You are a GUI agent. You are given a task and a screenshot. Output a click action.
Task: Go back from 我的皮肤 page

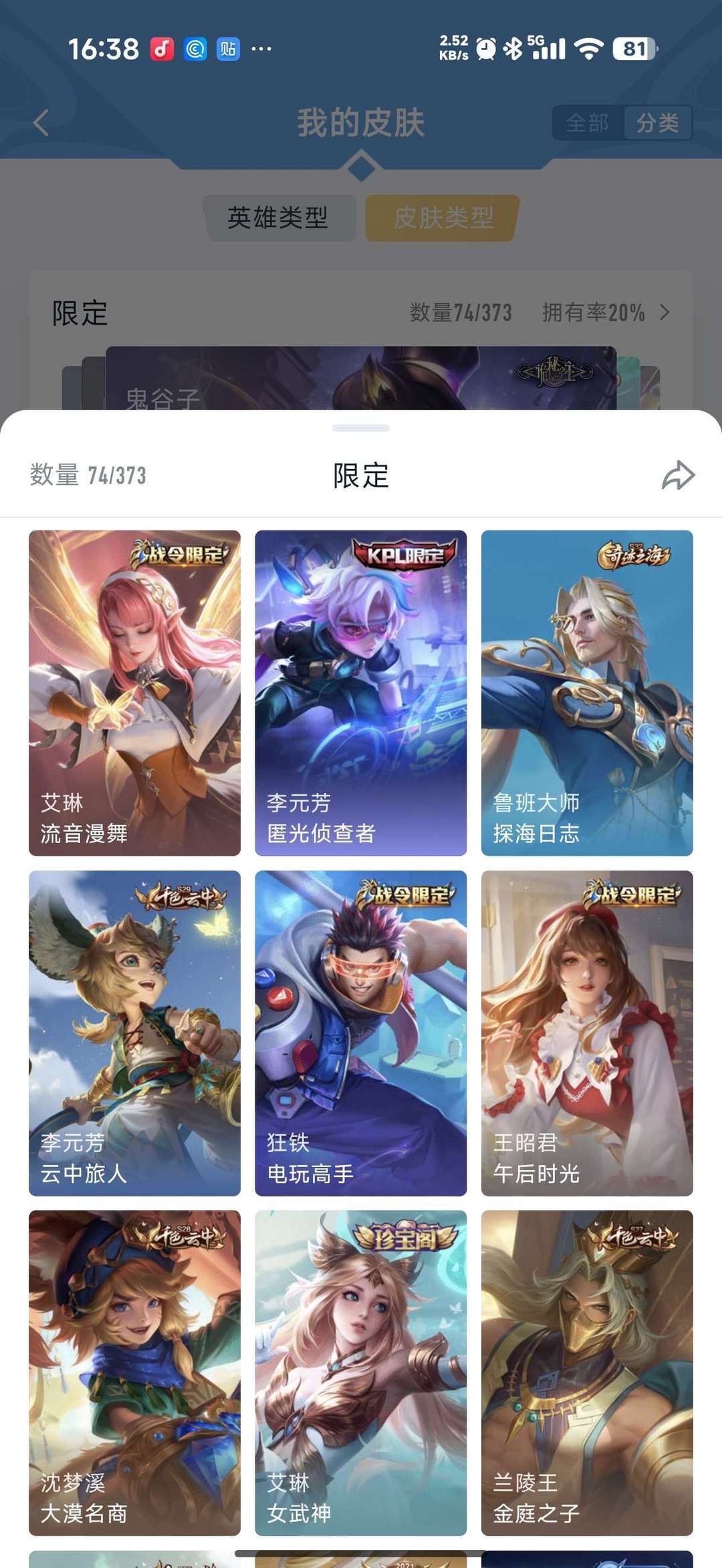pos(41,123)
